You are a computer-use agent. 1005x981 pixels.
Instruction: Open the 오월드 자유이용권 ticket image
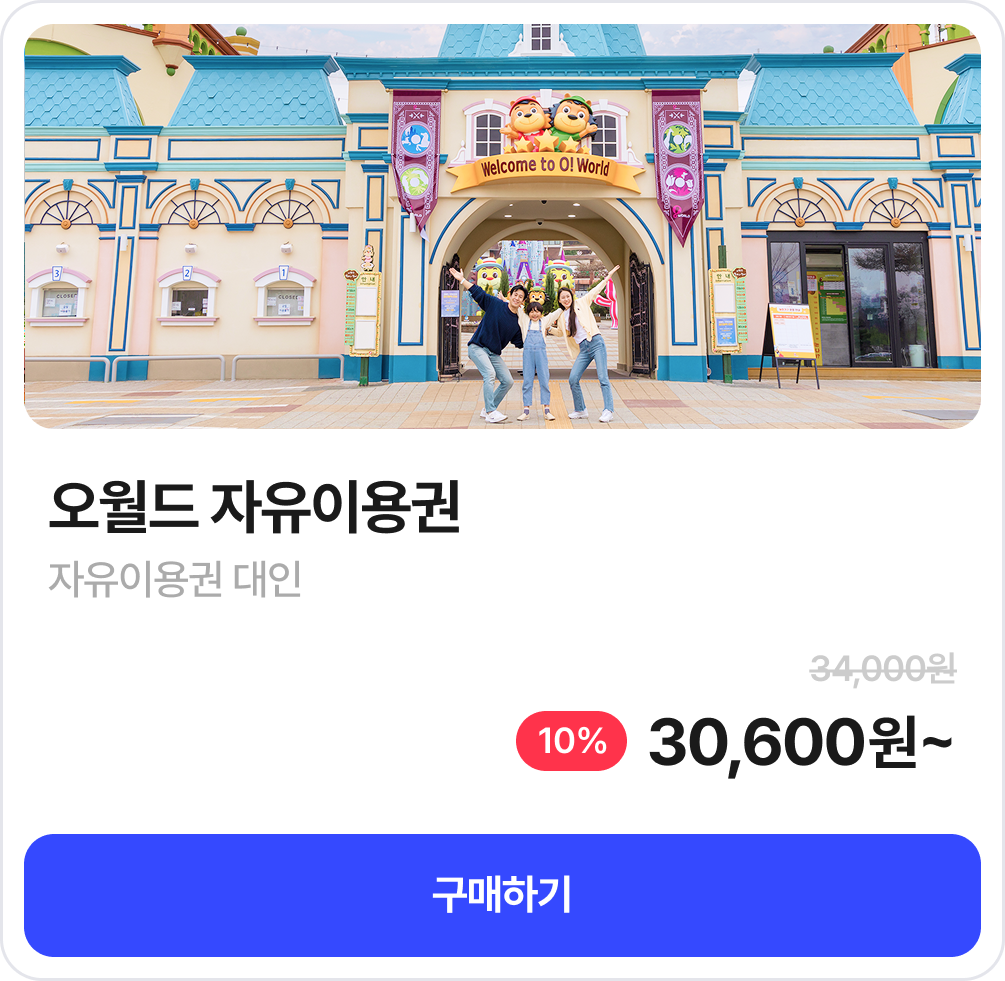point(502,227)
